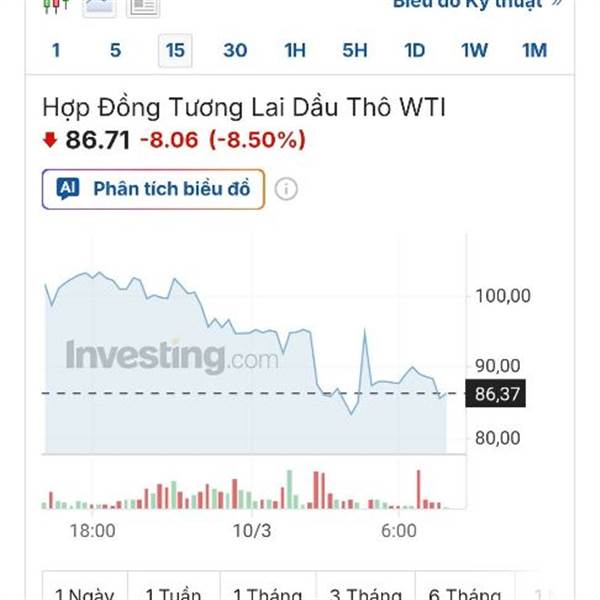Open the info icon beside Phân tích biểu đồ

[x=286, y=189]
